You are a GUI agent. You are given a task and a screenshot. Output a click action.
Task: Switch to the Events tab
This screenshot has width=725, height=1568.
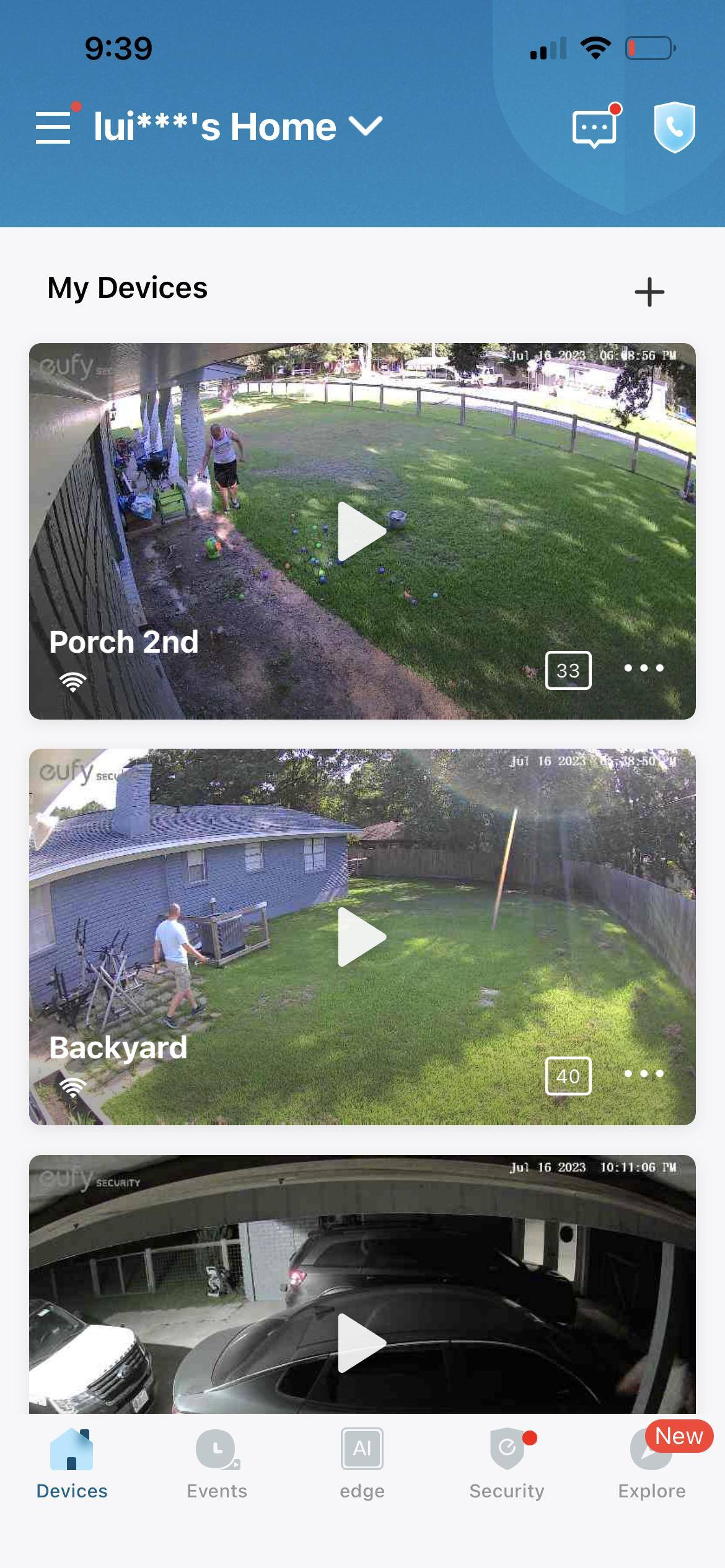tap(217, 1465)
